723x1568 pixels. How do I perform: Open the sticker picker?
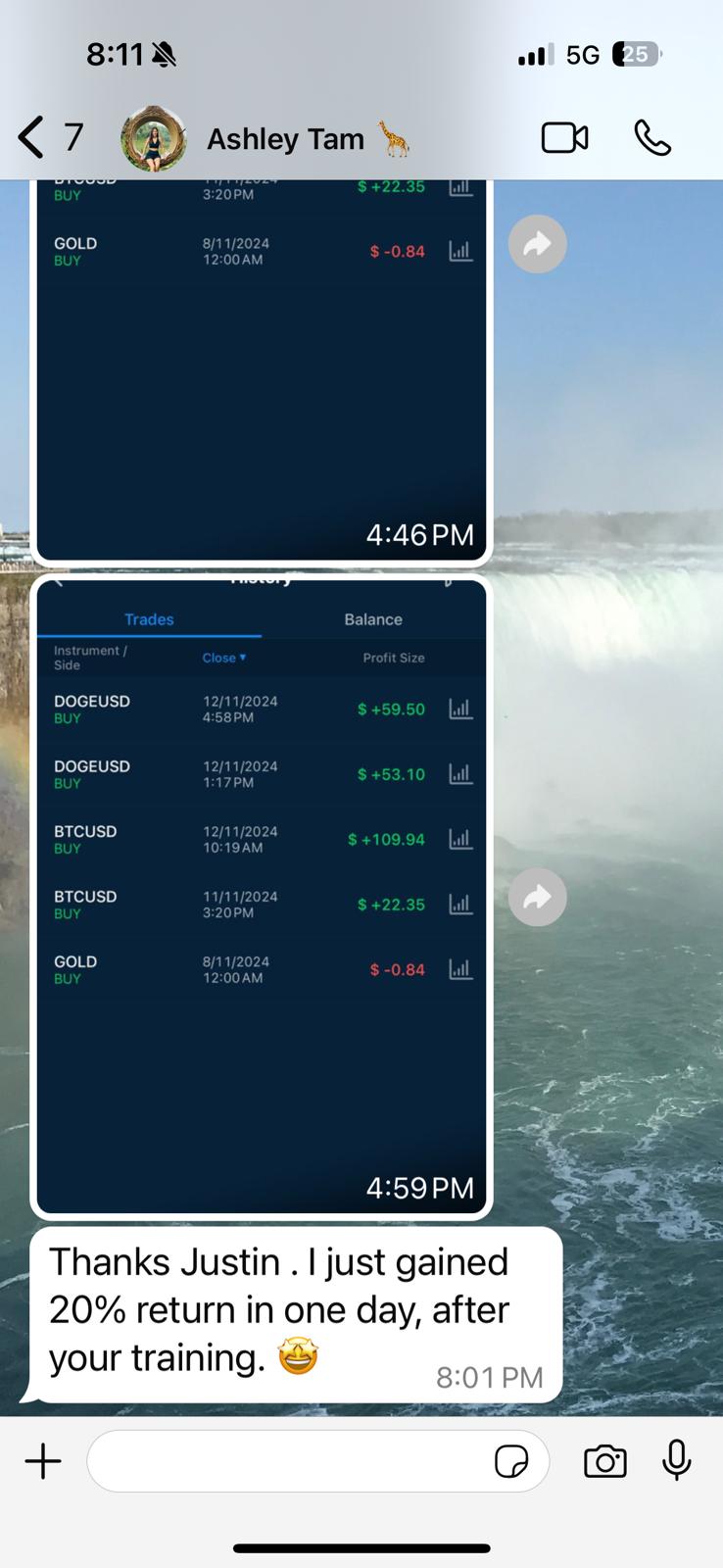511,1462
